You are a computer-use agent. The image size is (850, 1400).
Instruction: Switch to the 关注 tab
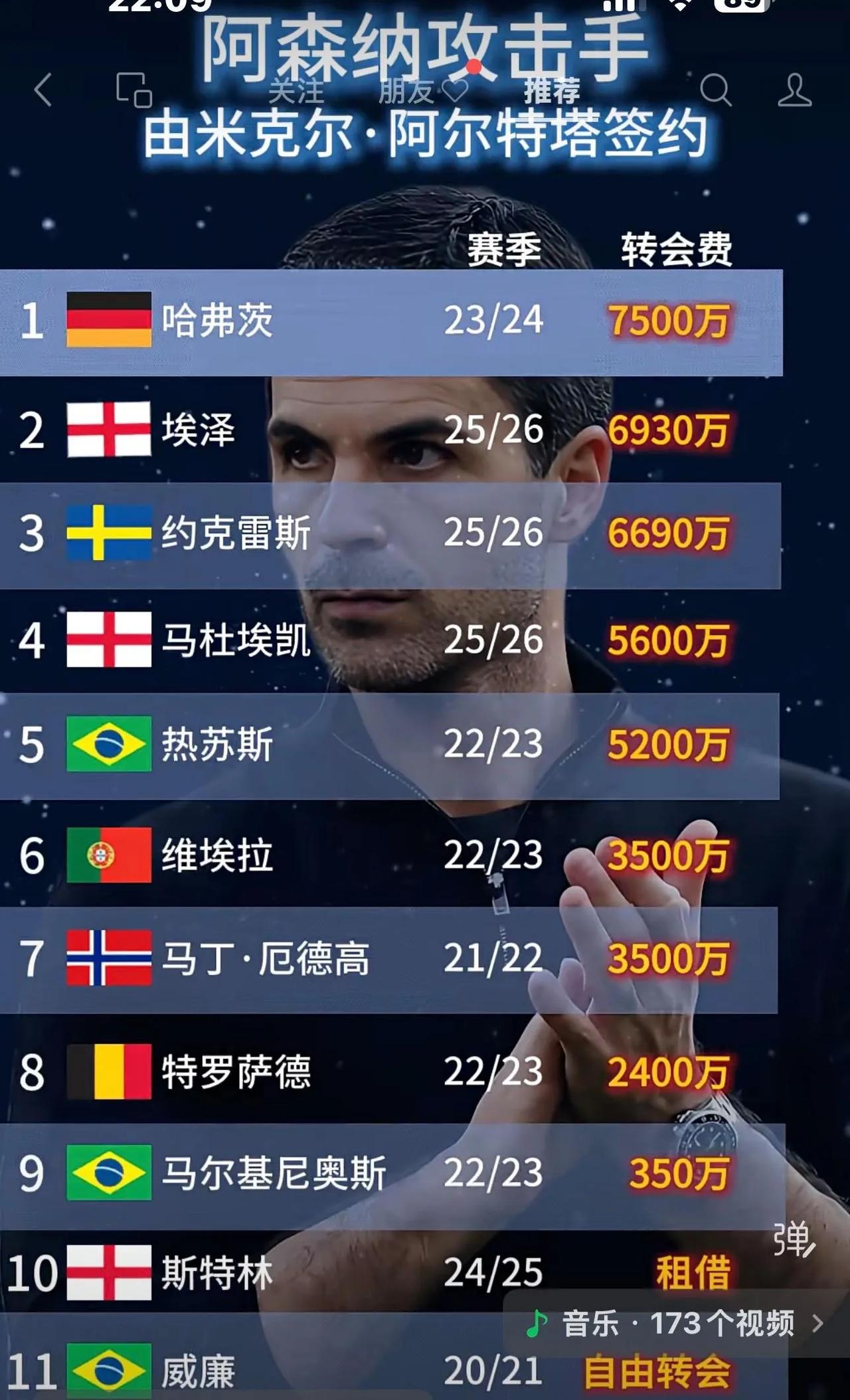click(296, 91)
